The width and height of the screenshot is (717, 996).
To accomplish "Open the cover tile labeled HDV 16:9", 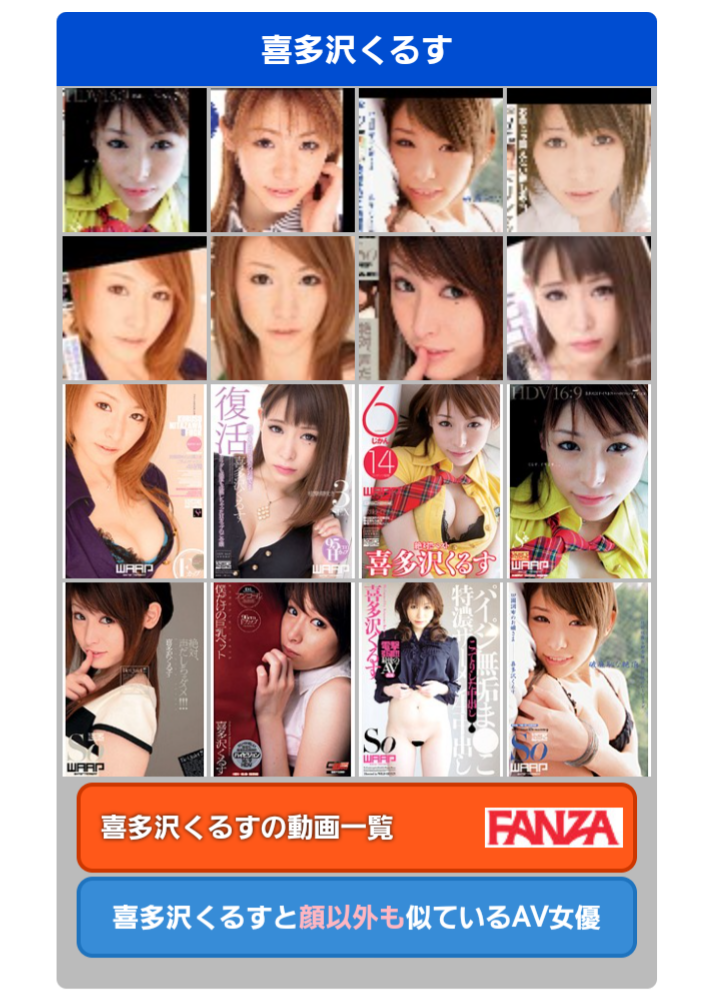I will [x=578, y=481].
